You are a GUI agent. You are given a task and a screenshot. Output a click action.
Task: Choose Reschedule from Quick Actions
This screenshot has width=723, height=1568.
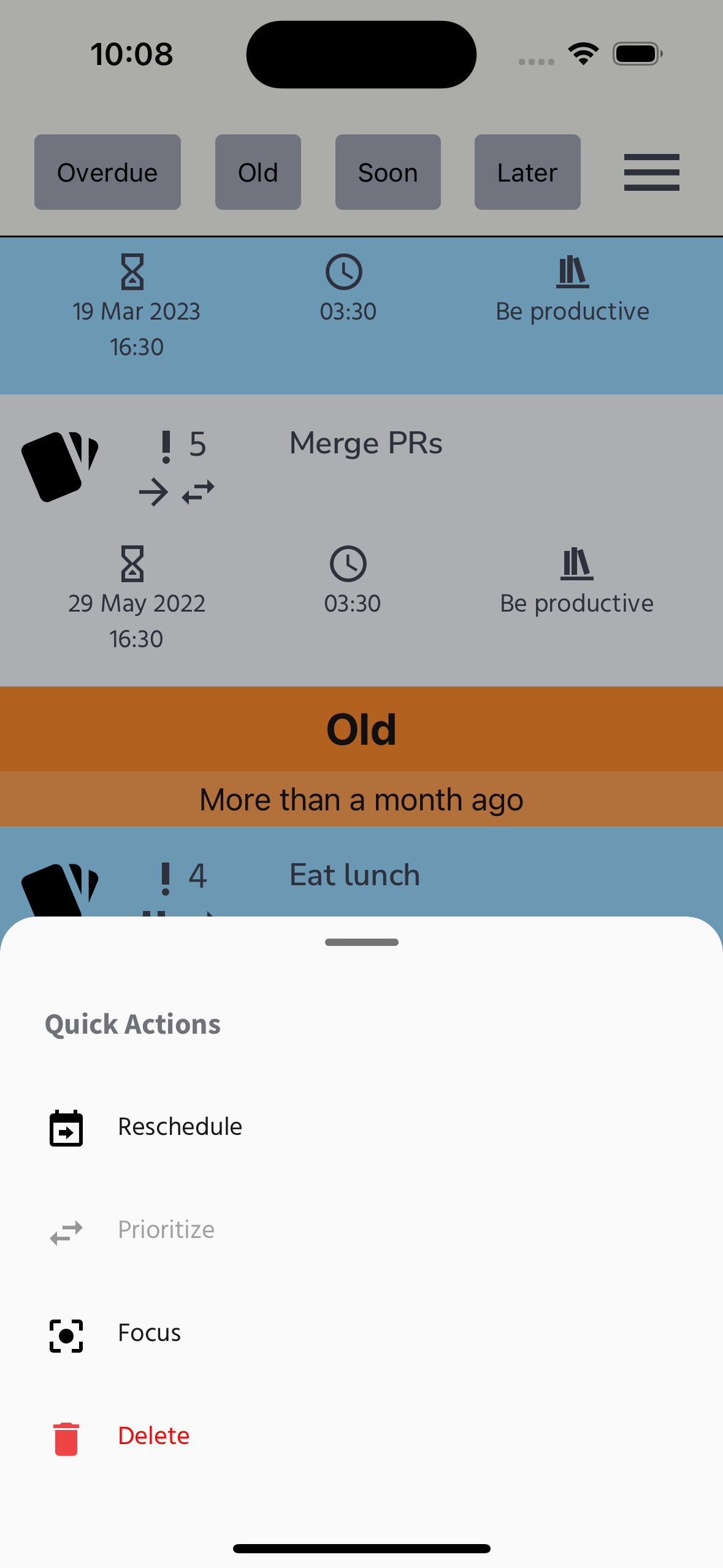tap(180, 1127)
